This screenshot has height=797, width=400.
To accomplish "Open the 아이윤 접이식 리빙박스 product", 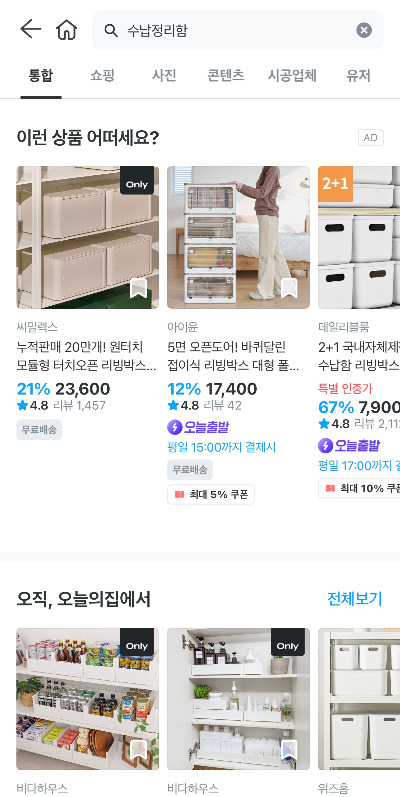I will click(x=238, y=335).
